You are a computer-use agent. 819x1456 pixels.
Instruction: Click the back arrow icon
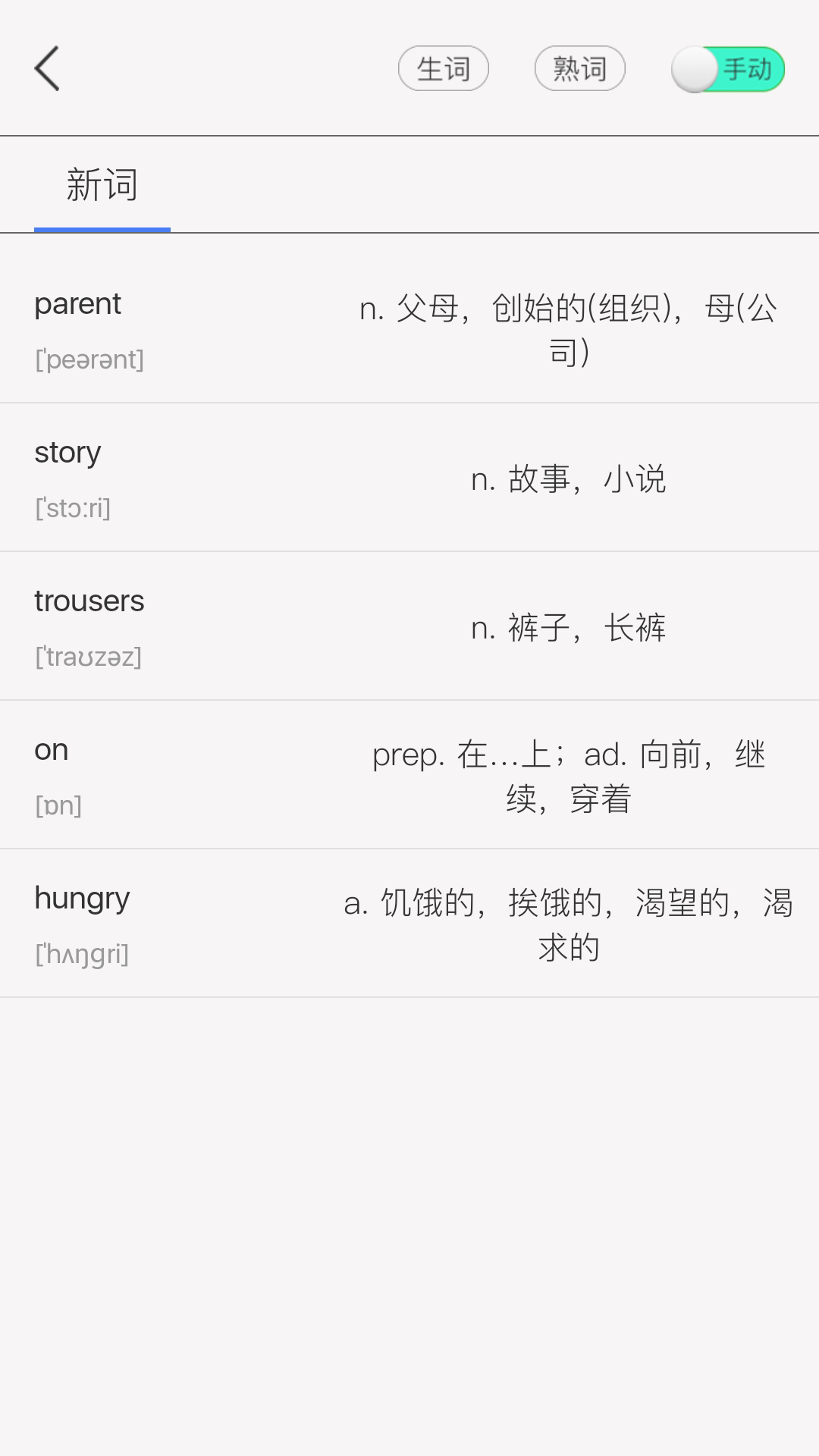tap(47, 67)
